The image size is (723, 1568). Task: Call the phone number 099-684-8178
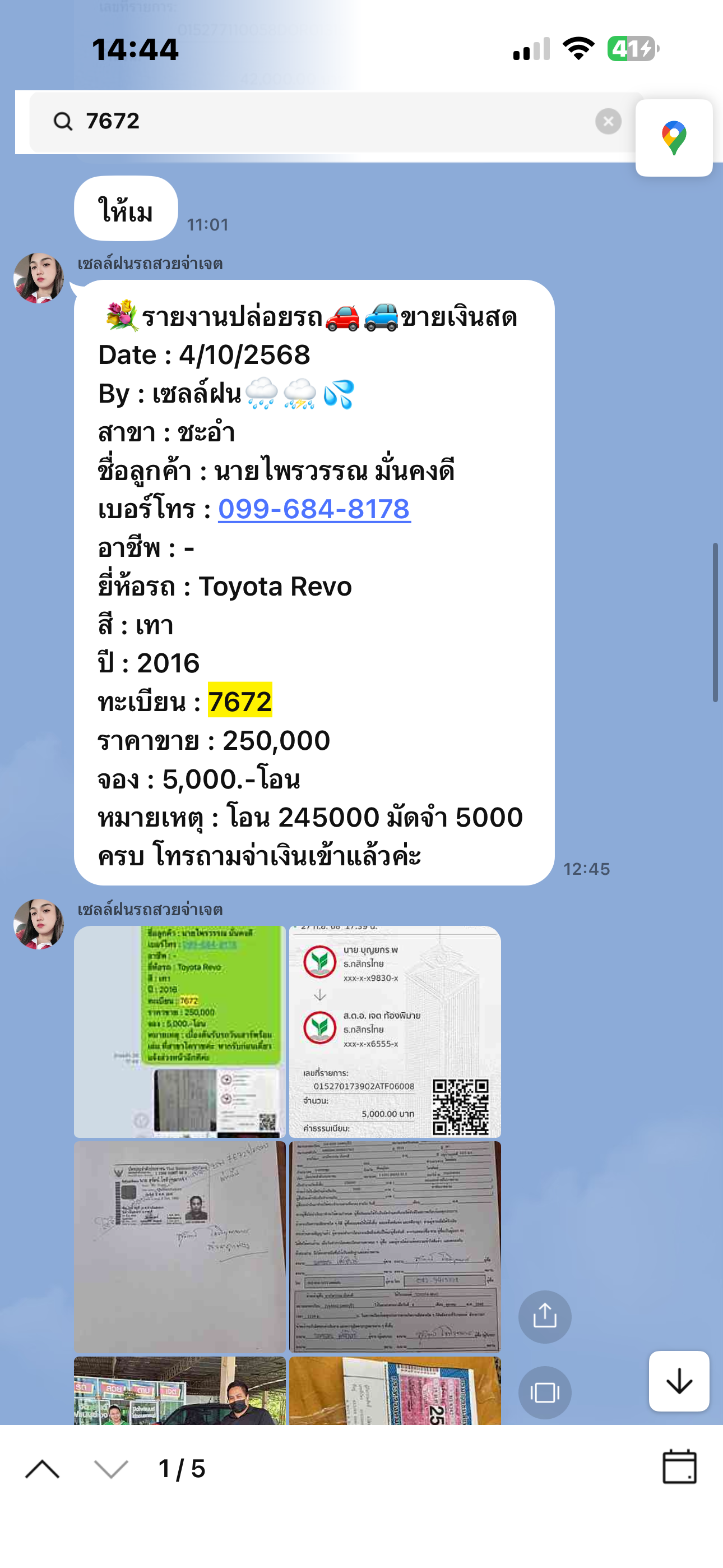point(314,509)
